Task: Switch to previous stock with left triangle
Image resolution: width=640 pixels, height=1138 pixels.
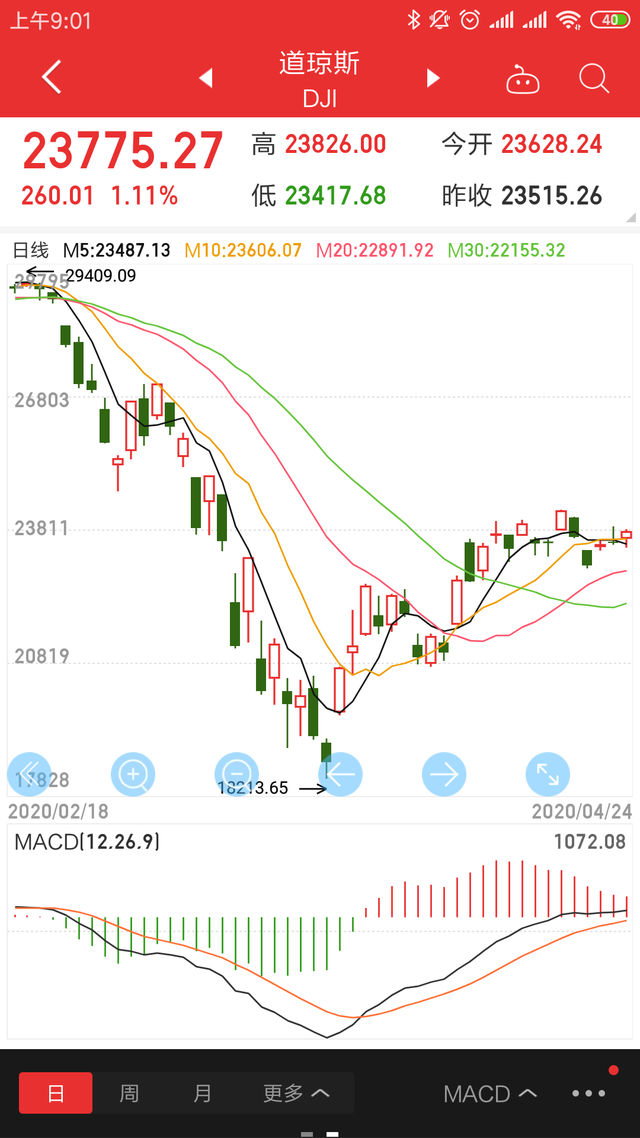Action: 206,78
